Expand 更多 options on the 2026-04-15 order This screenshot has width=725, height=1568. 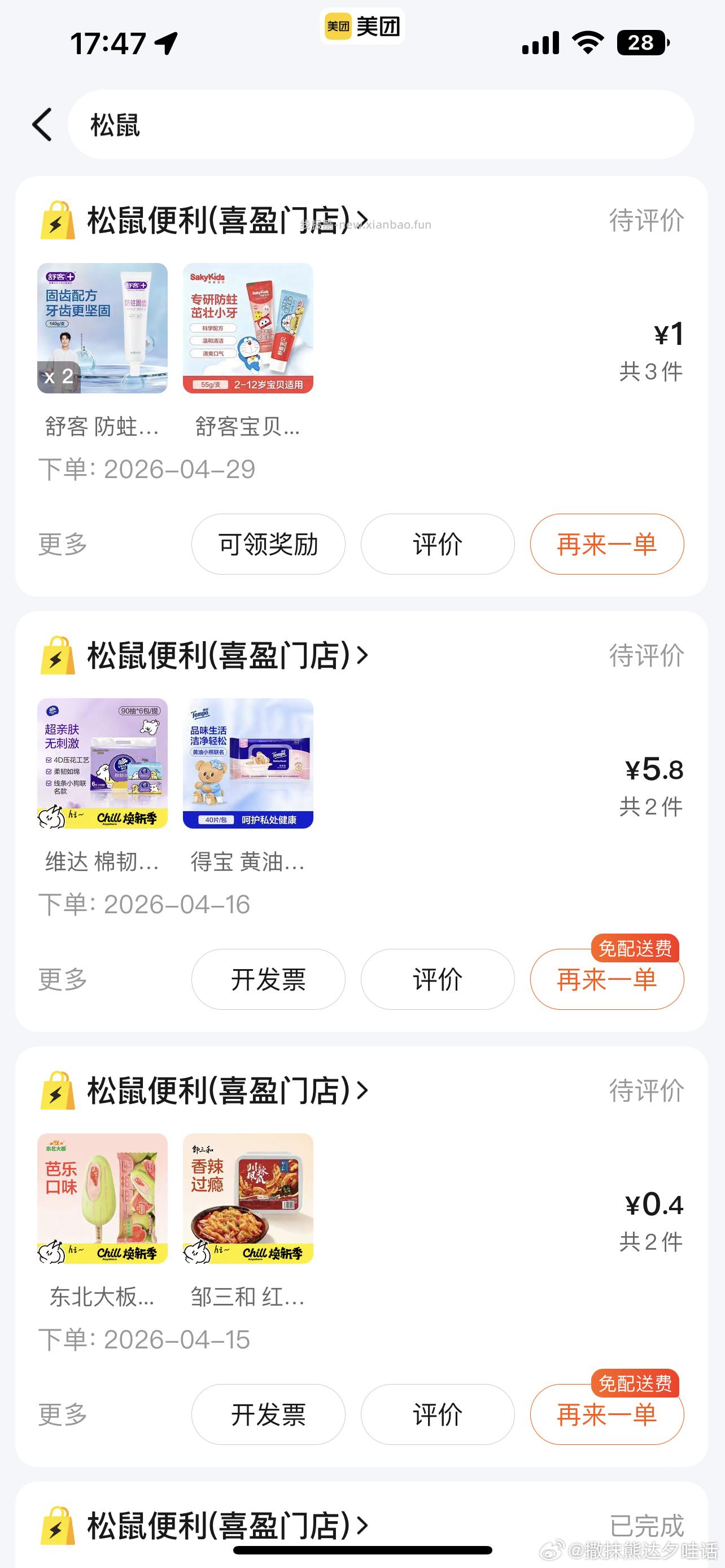61,1414
